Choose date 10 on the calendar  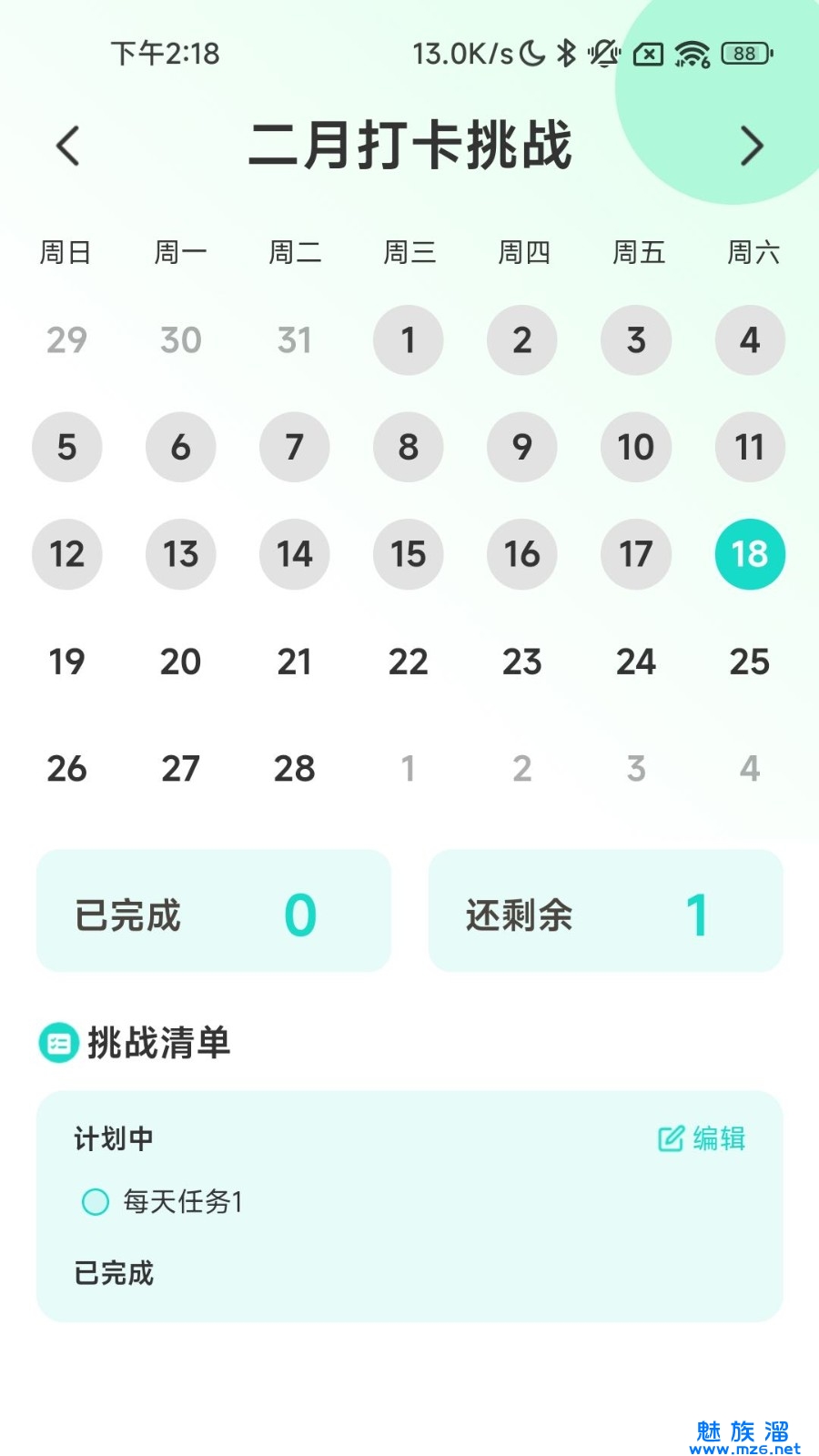[636, 447]
